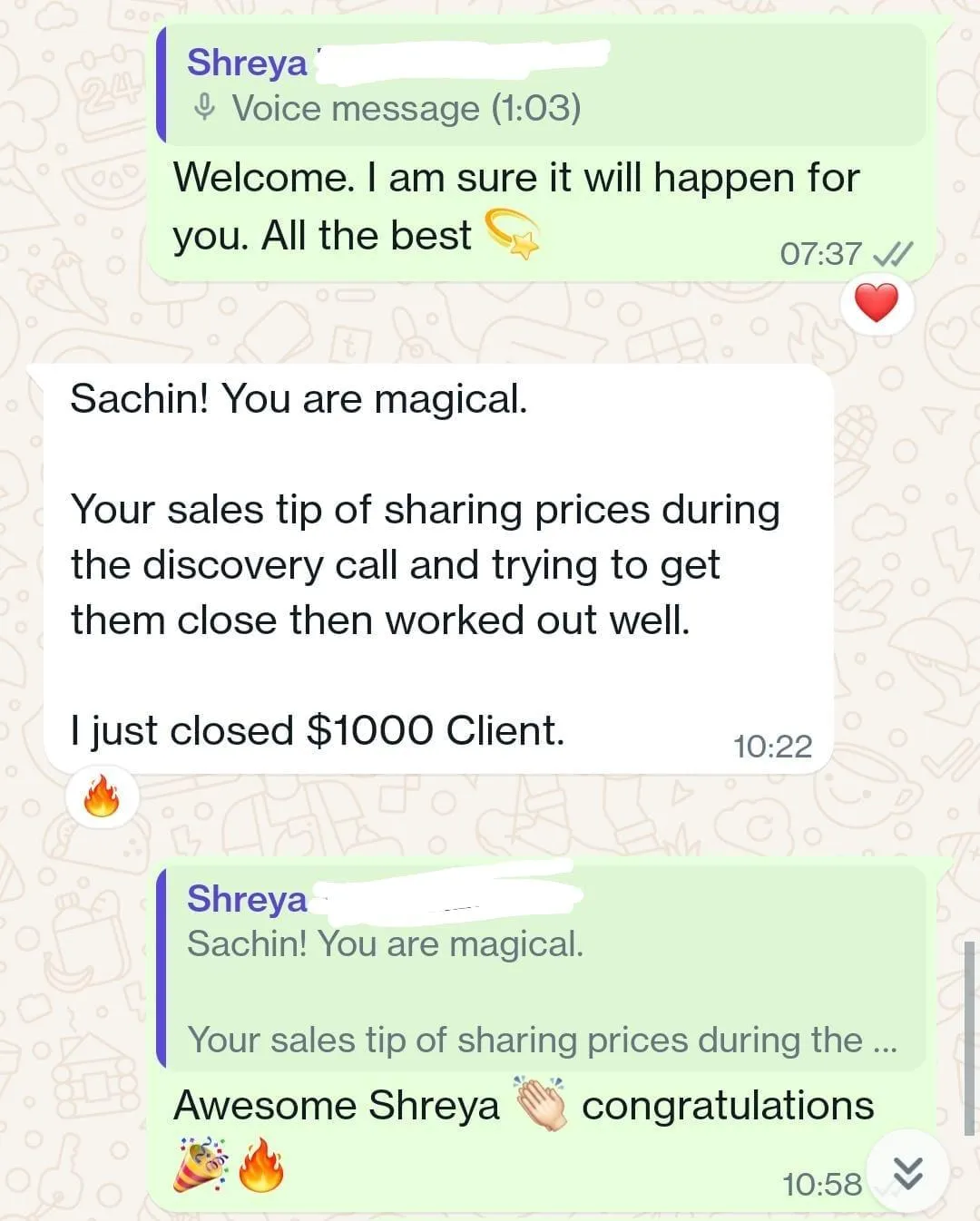
Task: View the heart reaction details
Action: 876,304
